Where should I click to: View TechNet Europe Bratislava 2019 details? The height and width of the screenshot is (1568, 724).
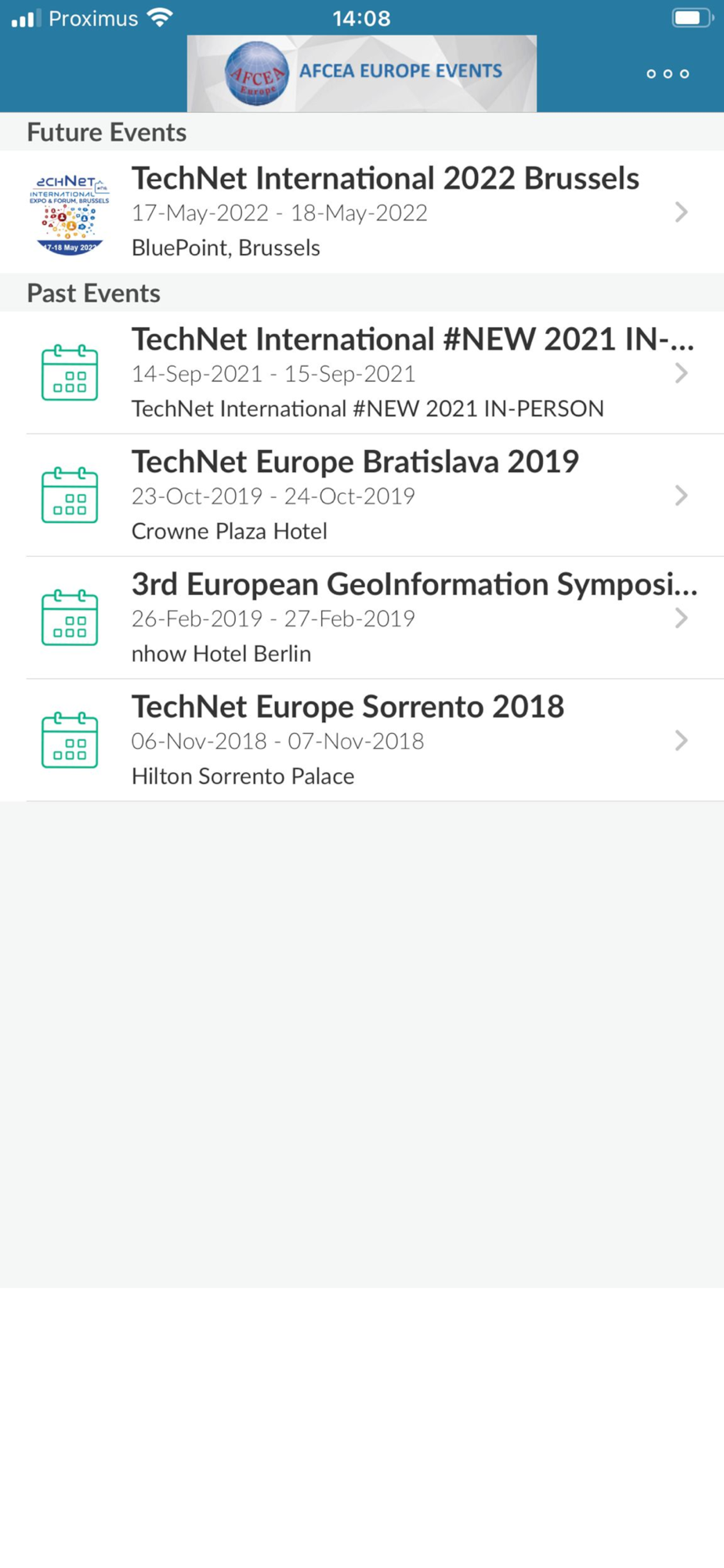coord(362,495)
